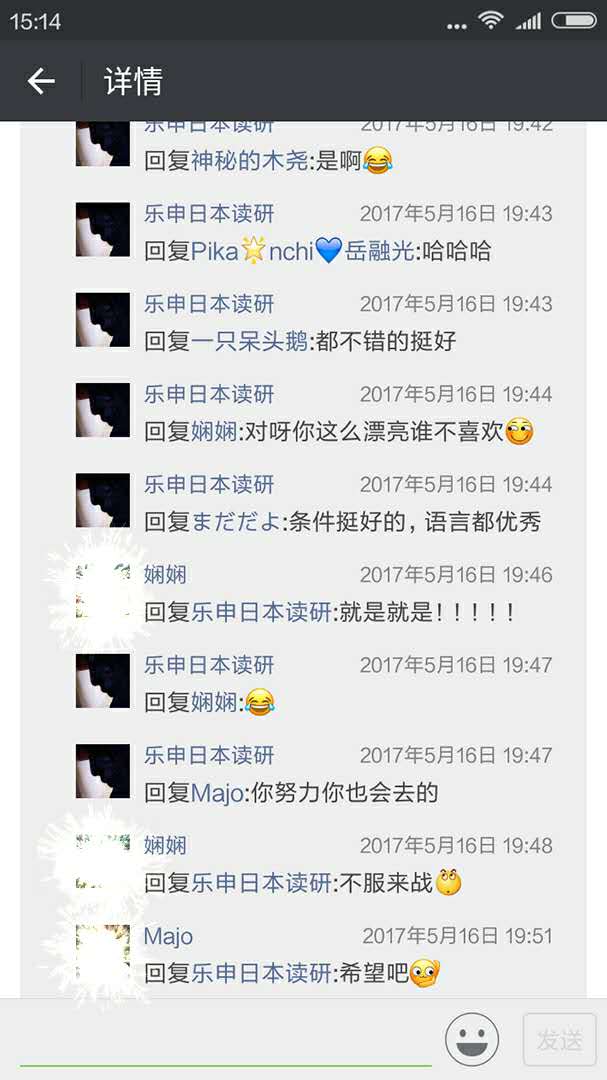Reply to the comment 都不错的挺好
607x1080 pixels.
pos(385,341)
